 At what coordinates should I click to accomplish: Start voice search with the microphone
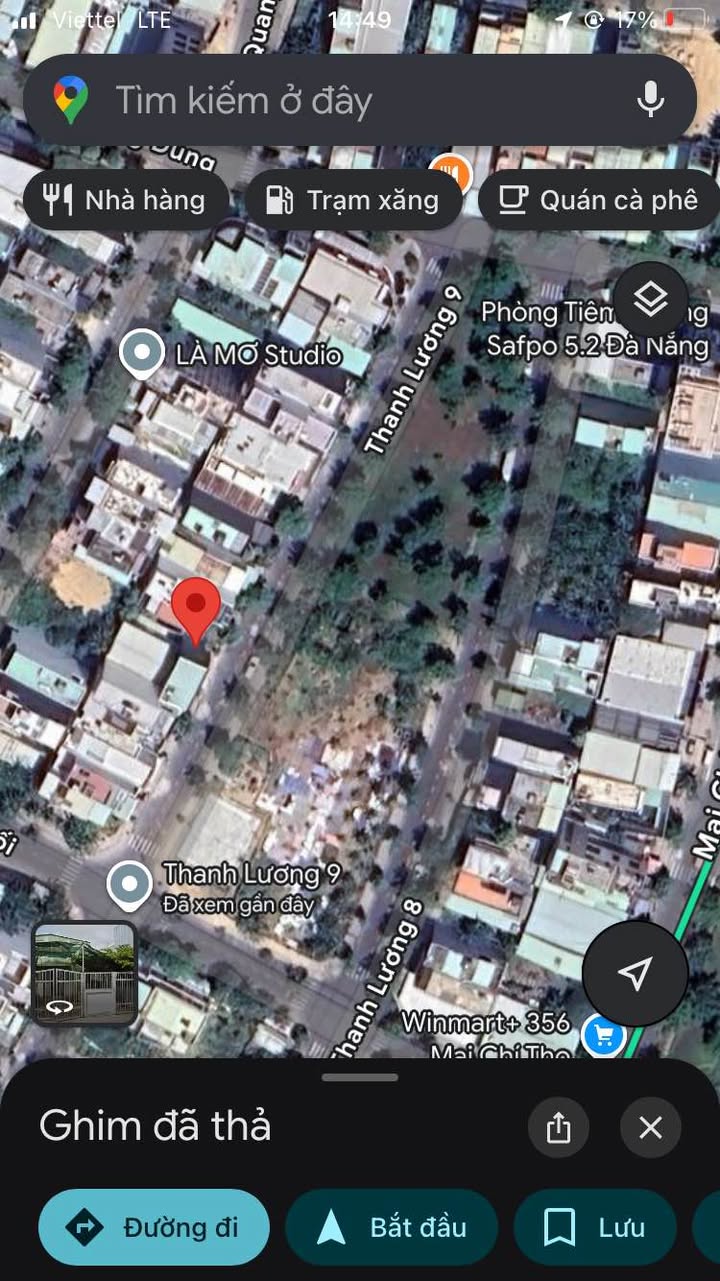[651, 100]
